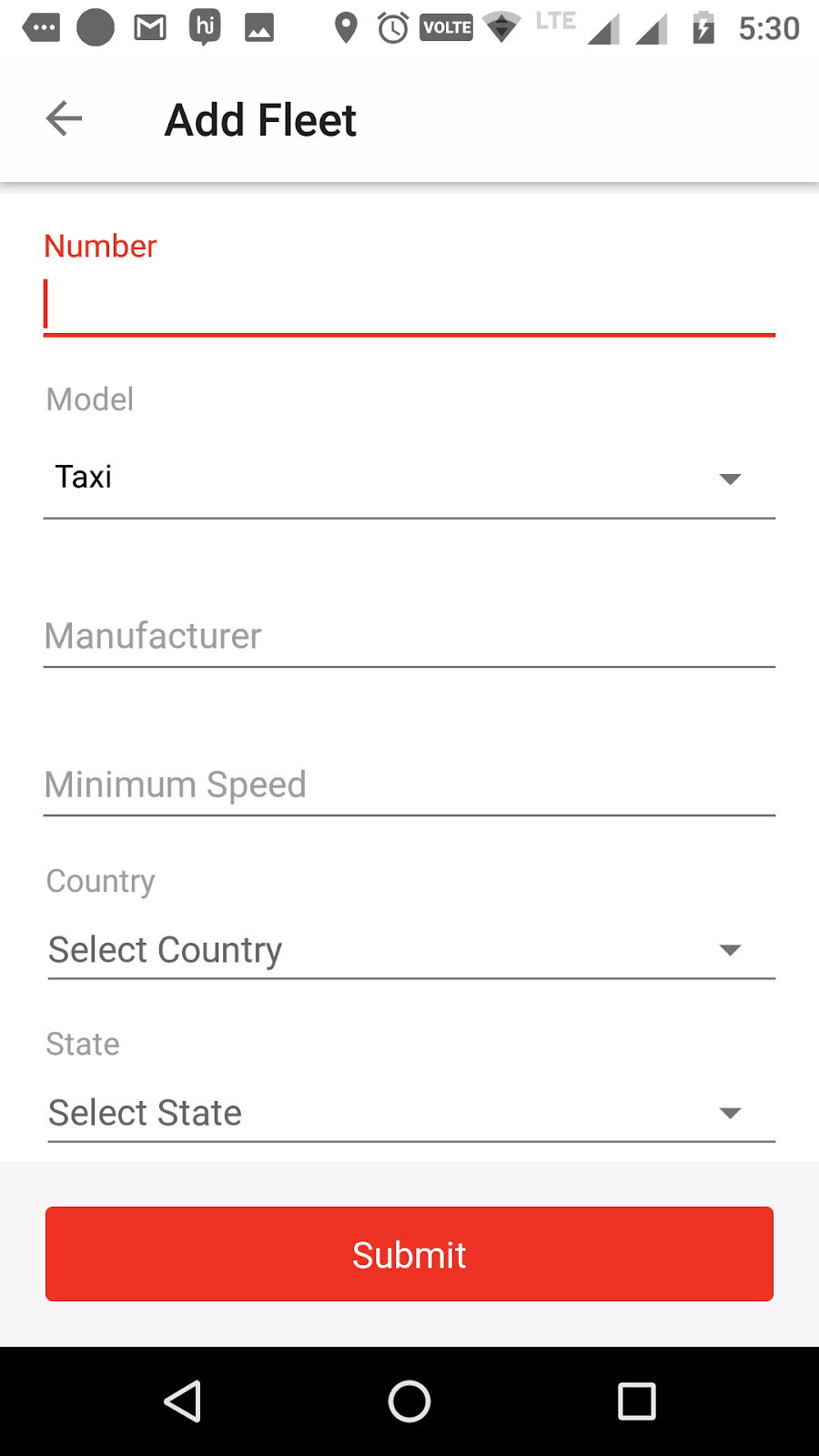Open the alarm clock icon in status bar
819x1456 pixels.
click(390, 26)
